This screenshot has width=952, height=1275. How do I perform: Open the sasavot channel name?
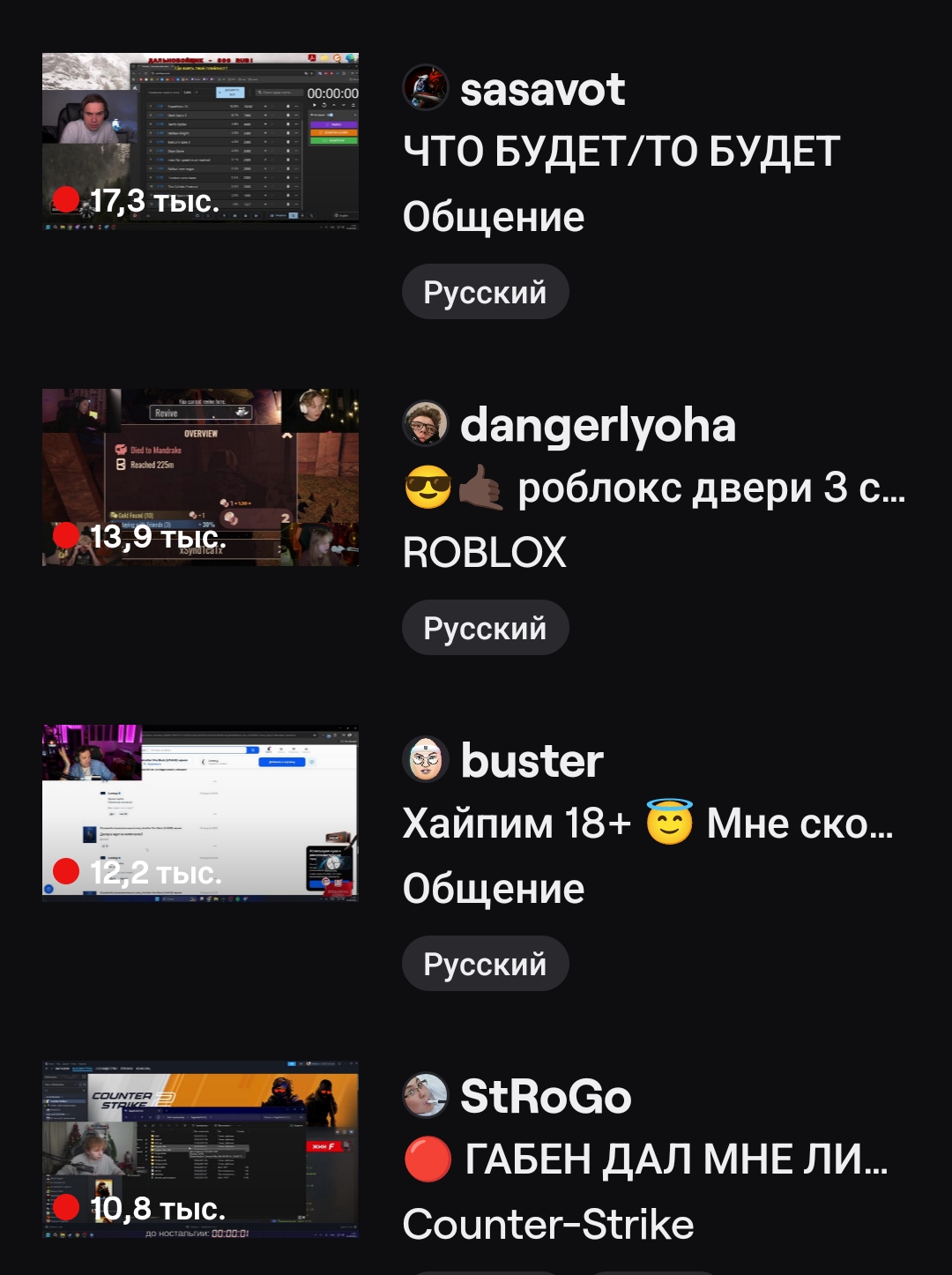(x=542, y=90)
